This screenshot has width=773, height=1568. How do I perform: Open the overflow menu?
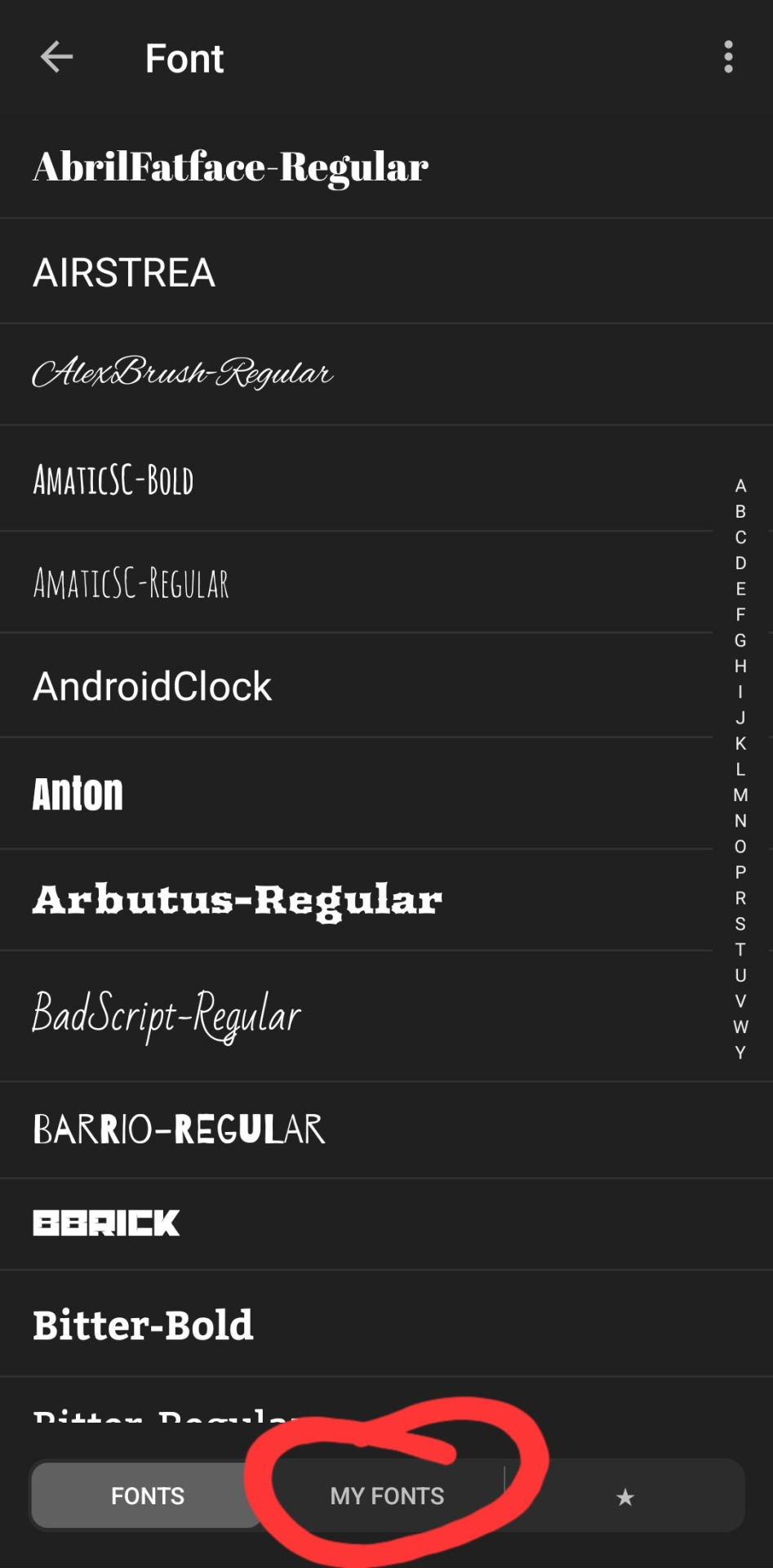(x=728, y=57)
